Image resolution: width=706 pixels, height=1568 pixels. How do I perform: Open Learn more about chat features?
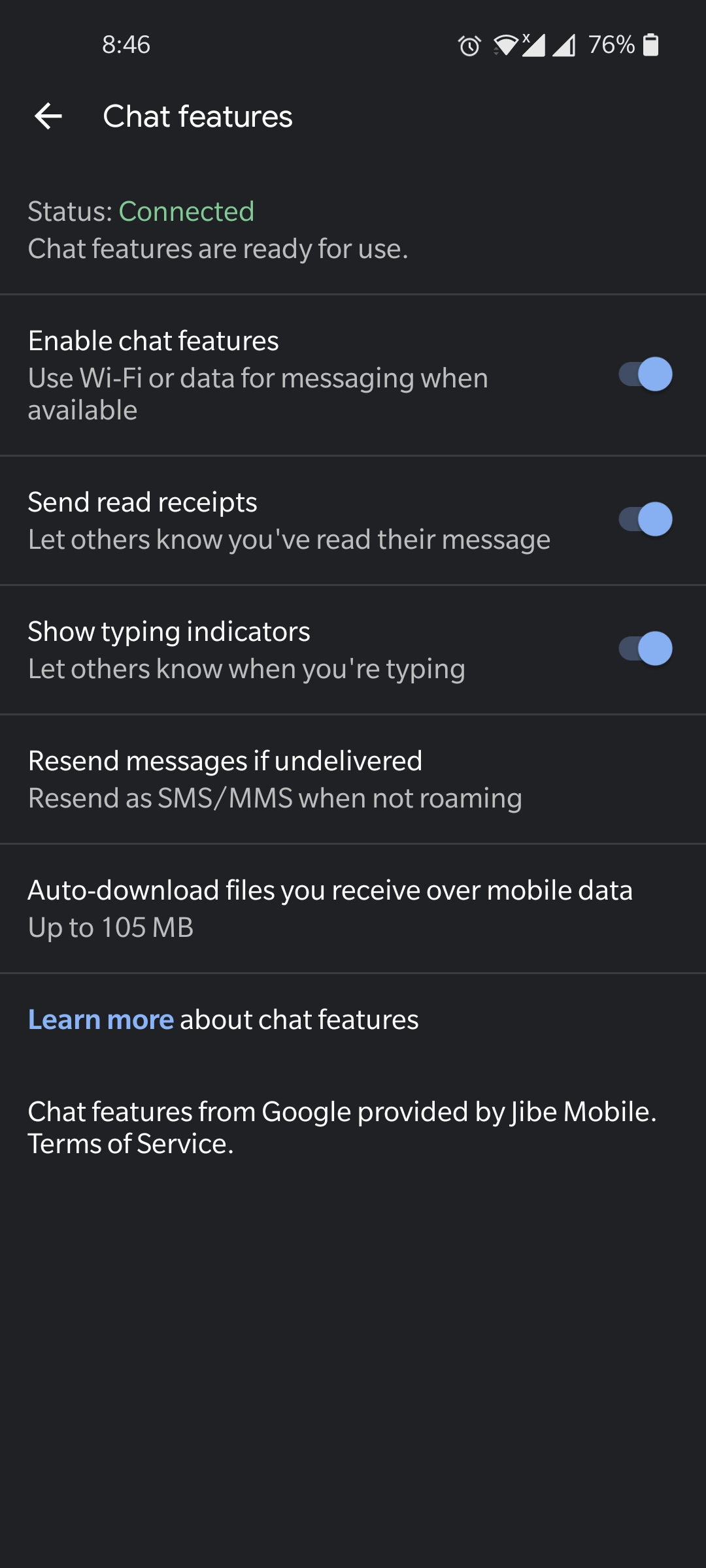(100, 1018)
